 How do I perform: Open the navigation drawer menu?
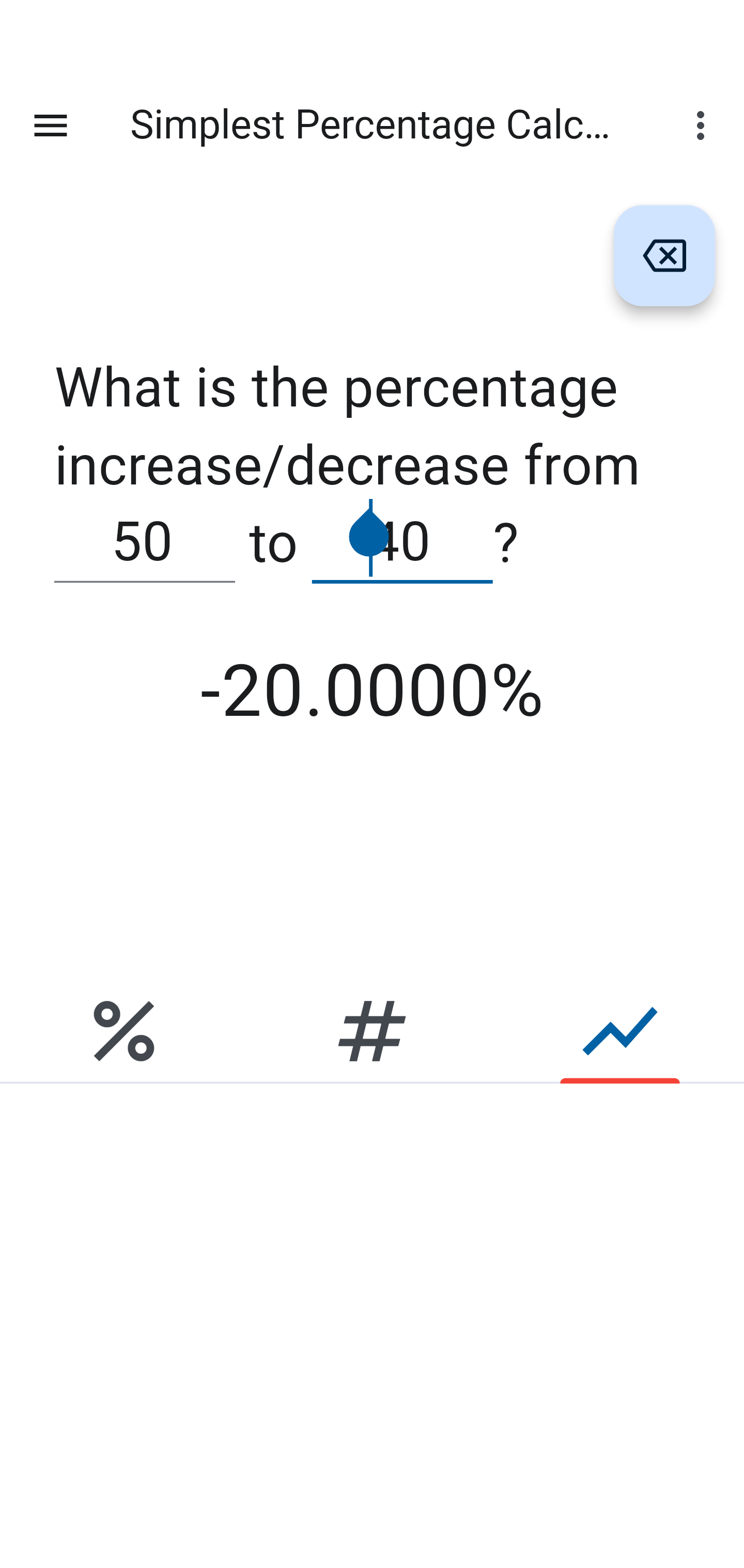pyautogui.click(x=51, y=126)
